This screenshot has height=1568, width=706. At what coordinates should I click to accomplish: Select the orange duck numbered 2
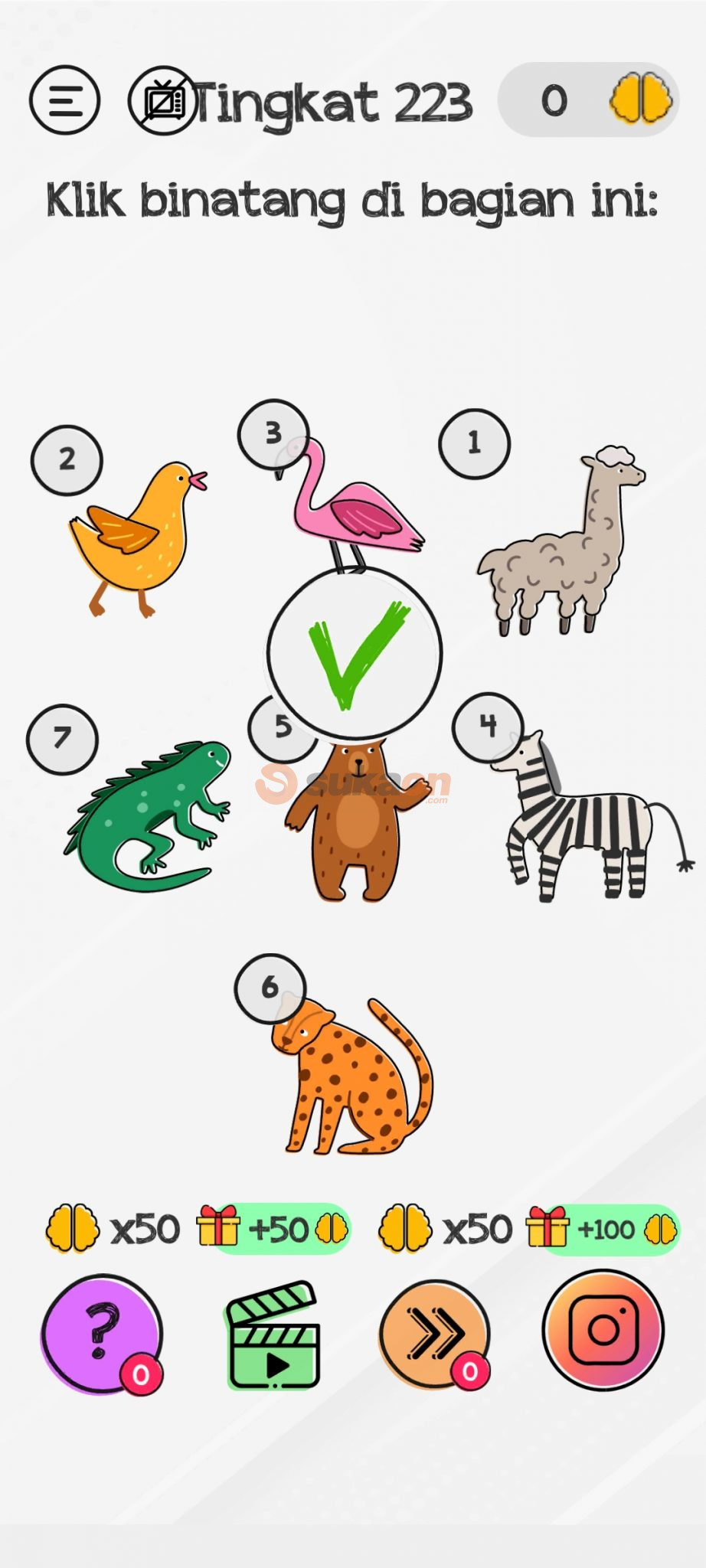click(136, 537)
